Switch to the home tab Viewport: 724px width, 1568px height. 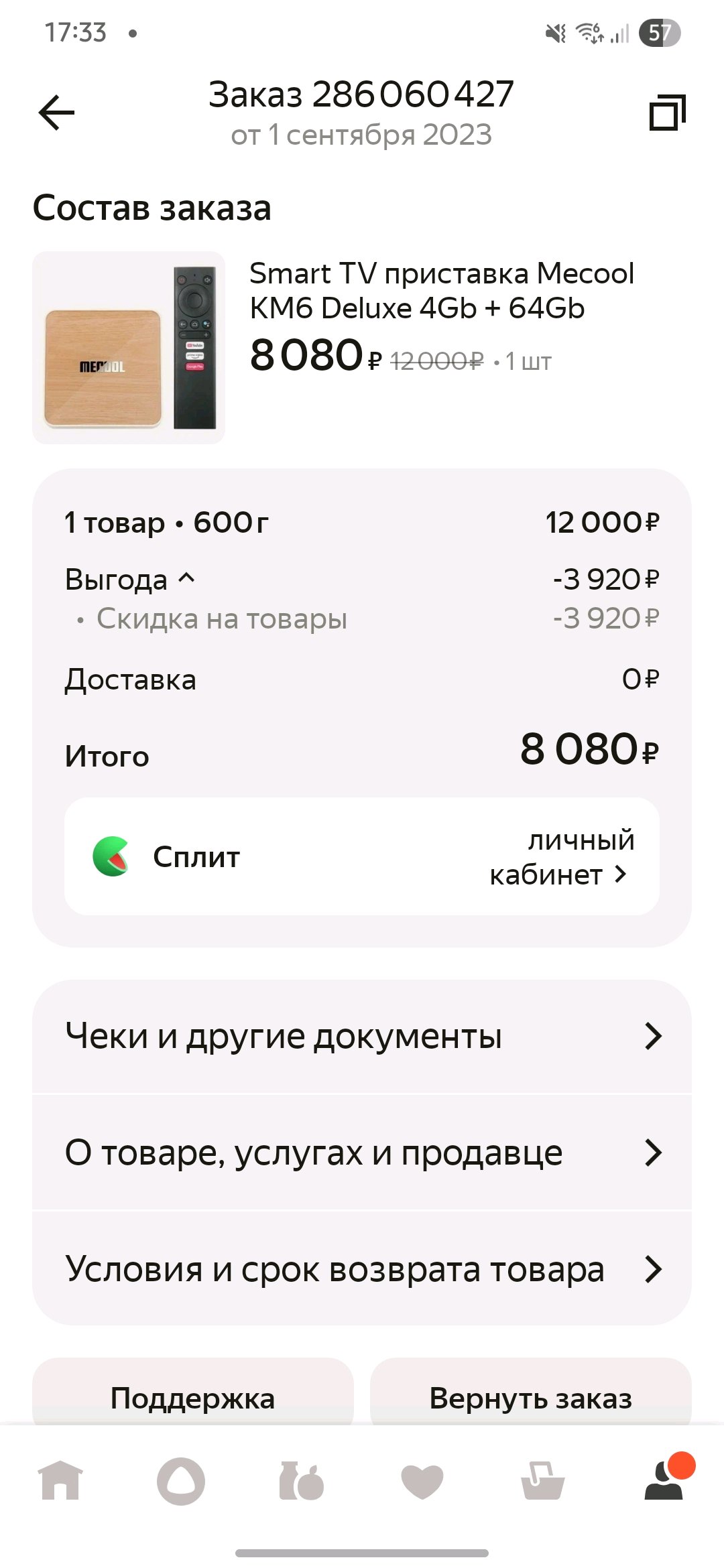coord(60,1481)
